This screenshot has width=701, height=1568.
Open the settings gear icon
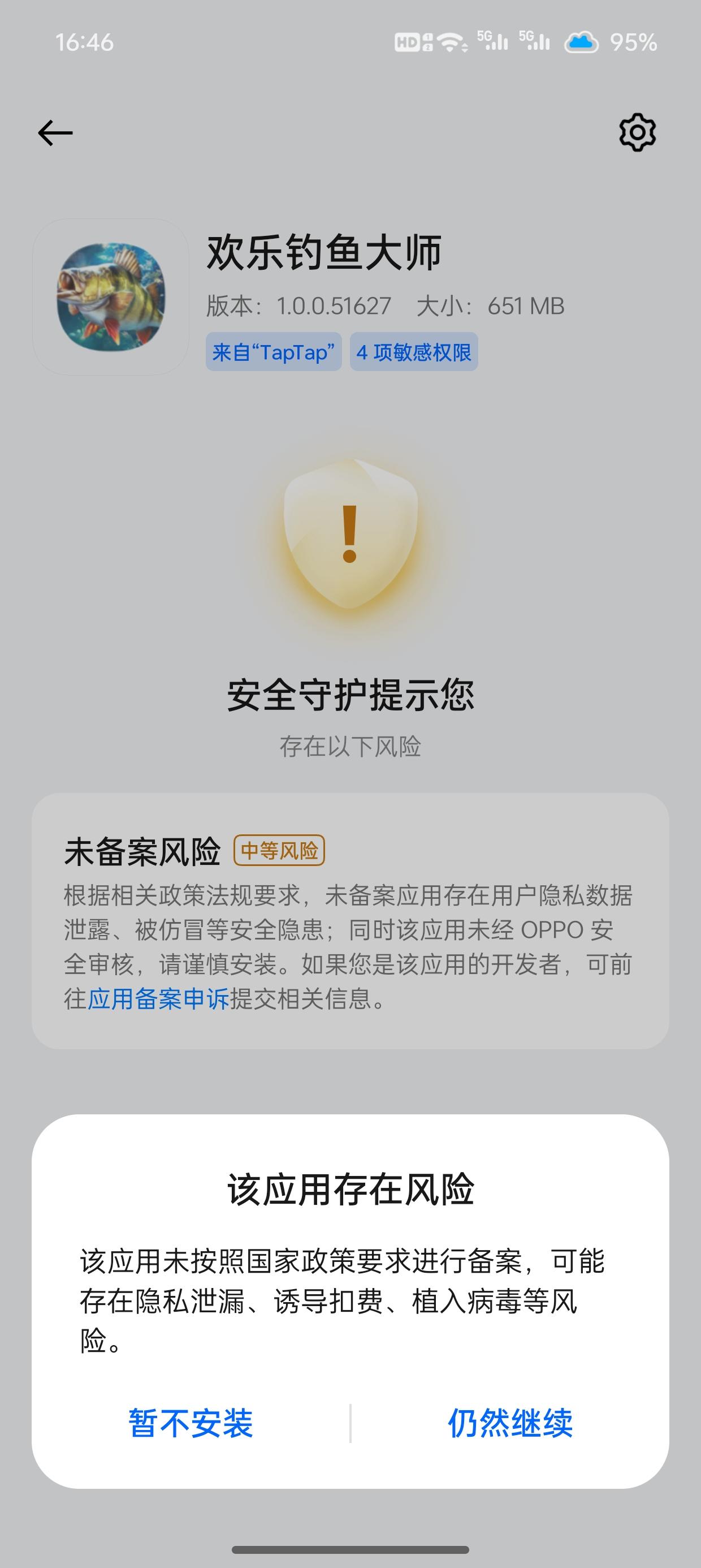pos(637,132)
